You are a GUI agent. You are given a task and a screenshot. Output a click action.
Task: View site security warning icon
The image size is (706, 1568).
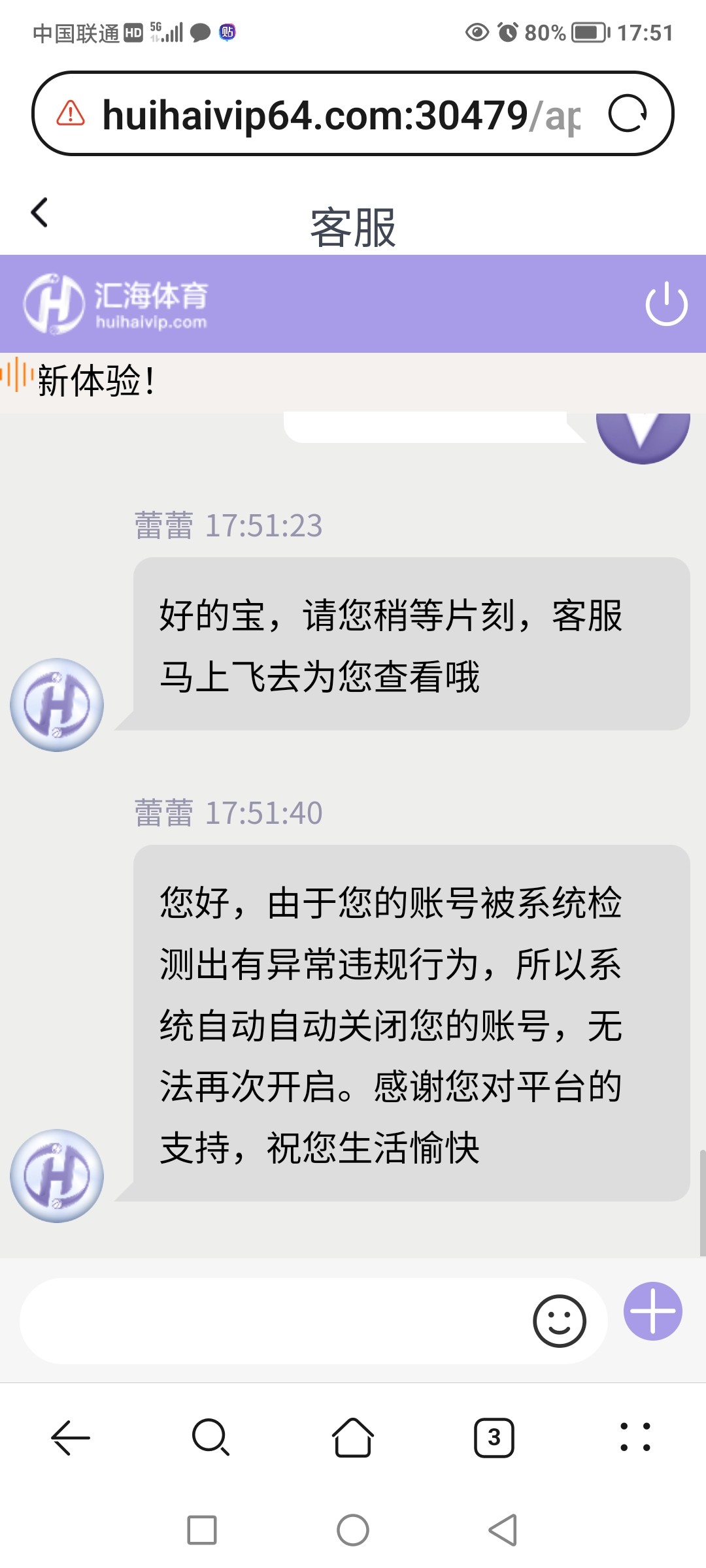[x=71, y=114]
